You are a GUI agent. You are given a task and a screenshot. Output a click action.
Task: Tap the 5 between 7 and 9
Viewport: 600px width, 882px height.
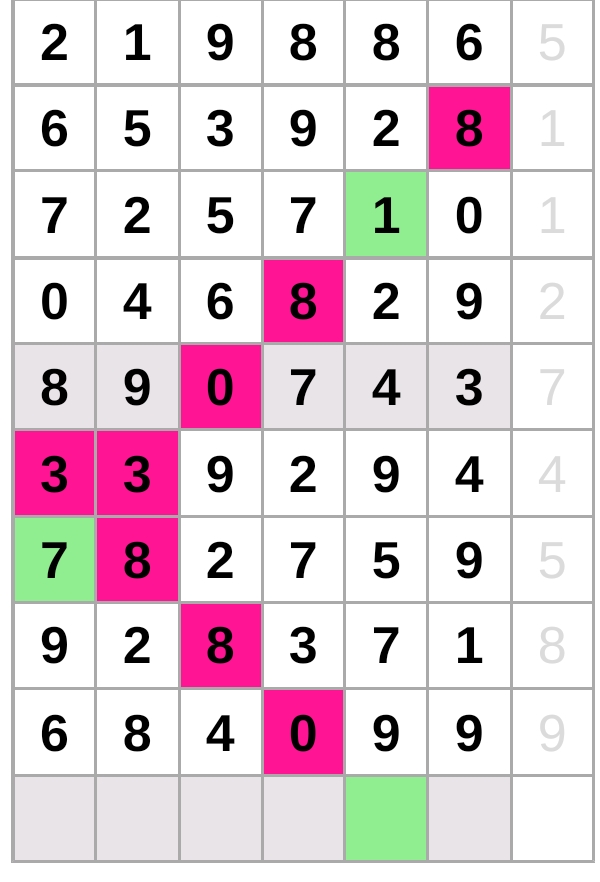coord(386,560)
